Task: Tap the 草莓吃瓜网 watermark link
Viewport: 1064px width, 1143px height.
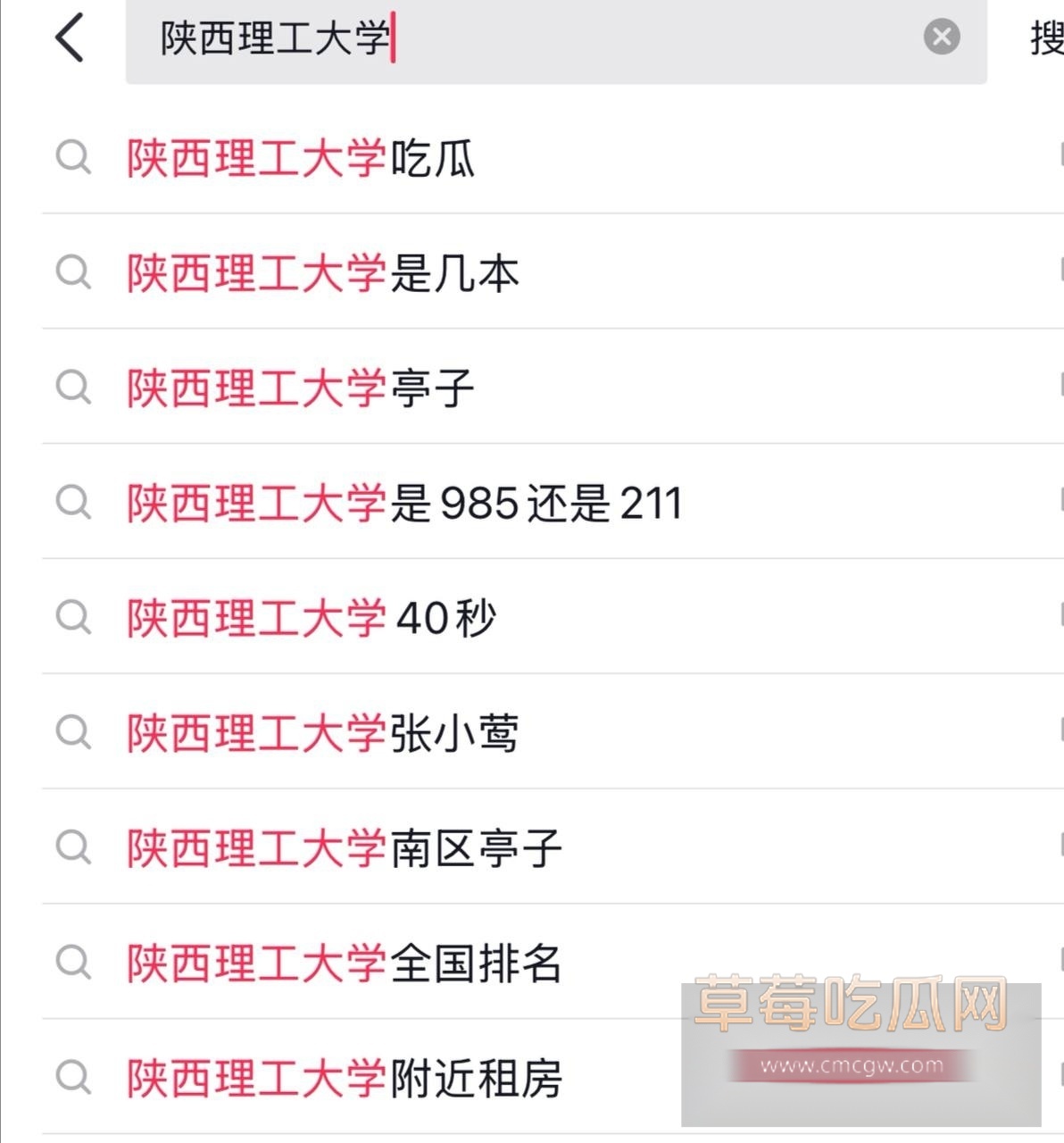Action: (x=852, y=1007)
